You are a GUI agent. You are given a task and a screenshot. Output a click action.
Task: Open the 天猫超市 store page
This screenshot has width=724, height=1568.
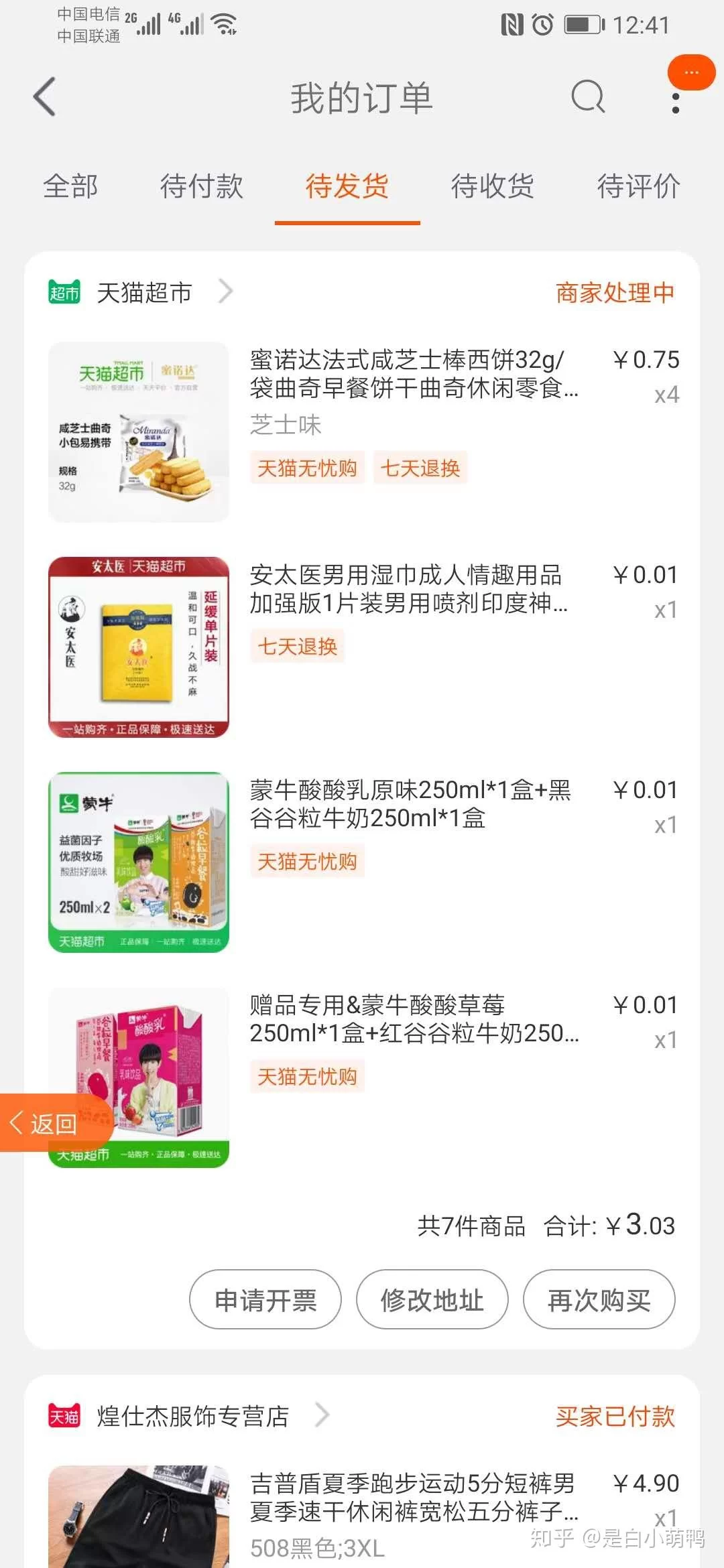[144, 293]
